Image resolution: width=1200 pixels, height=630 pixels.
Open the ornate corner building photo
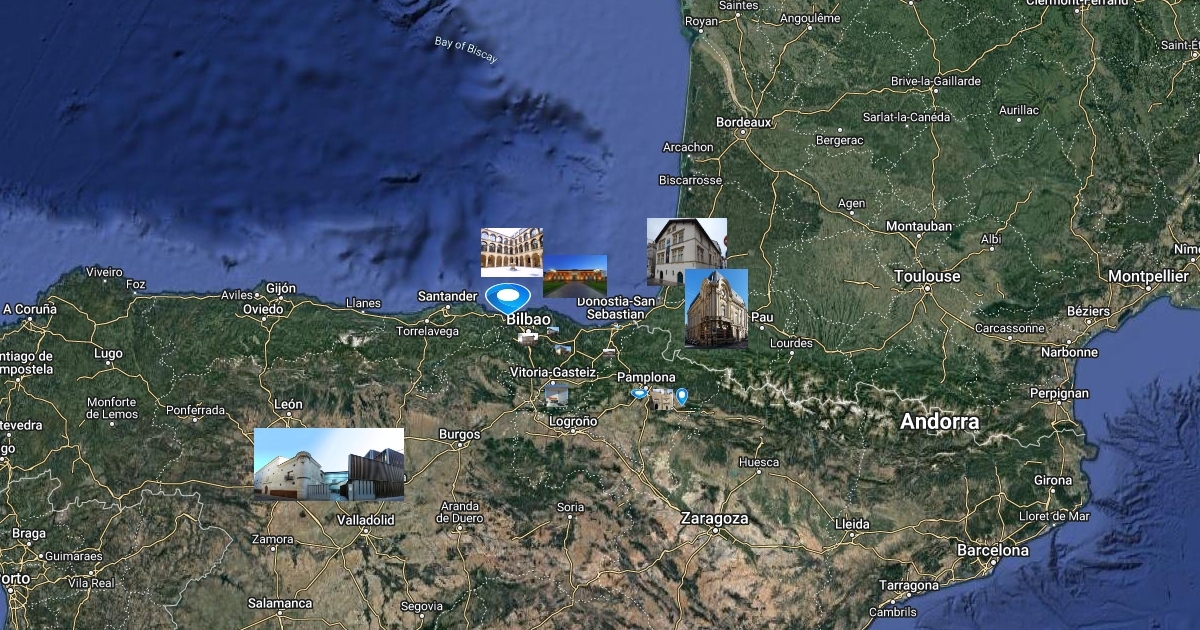click(x=716, y=308)
